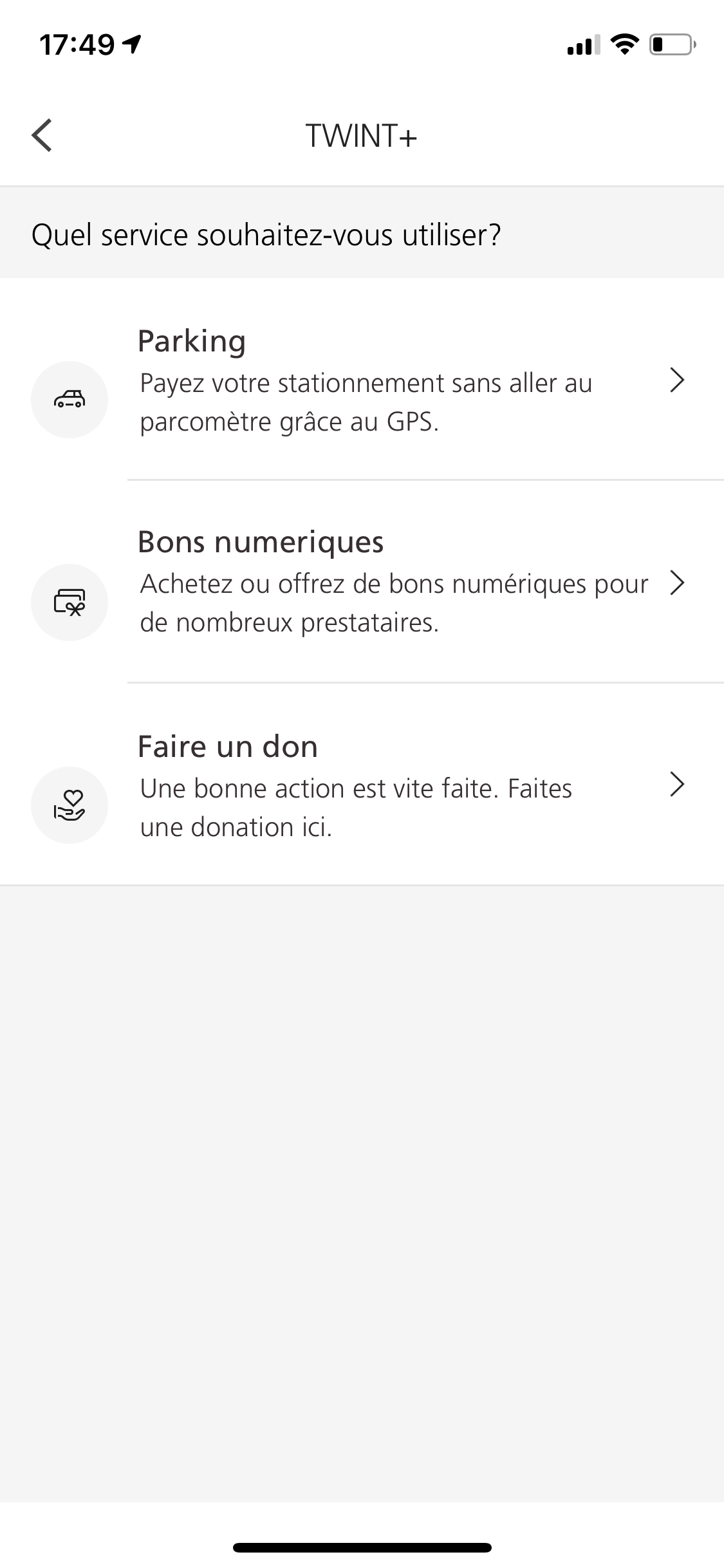724x1568 pixels.
Task: Open the Parking service
Action: point(362,381)
